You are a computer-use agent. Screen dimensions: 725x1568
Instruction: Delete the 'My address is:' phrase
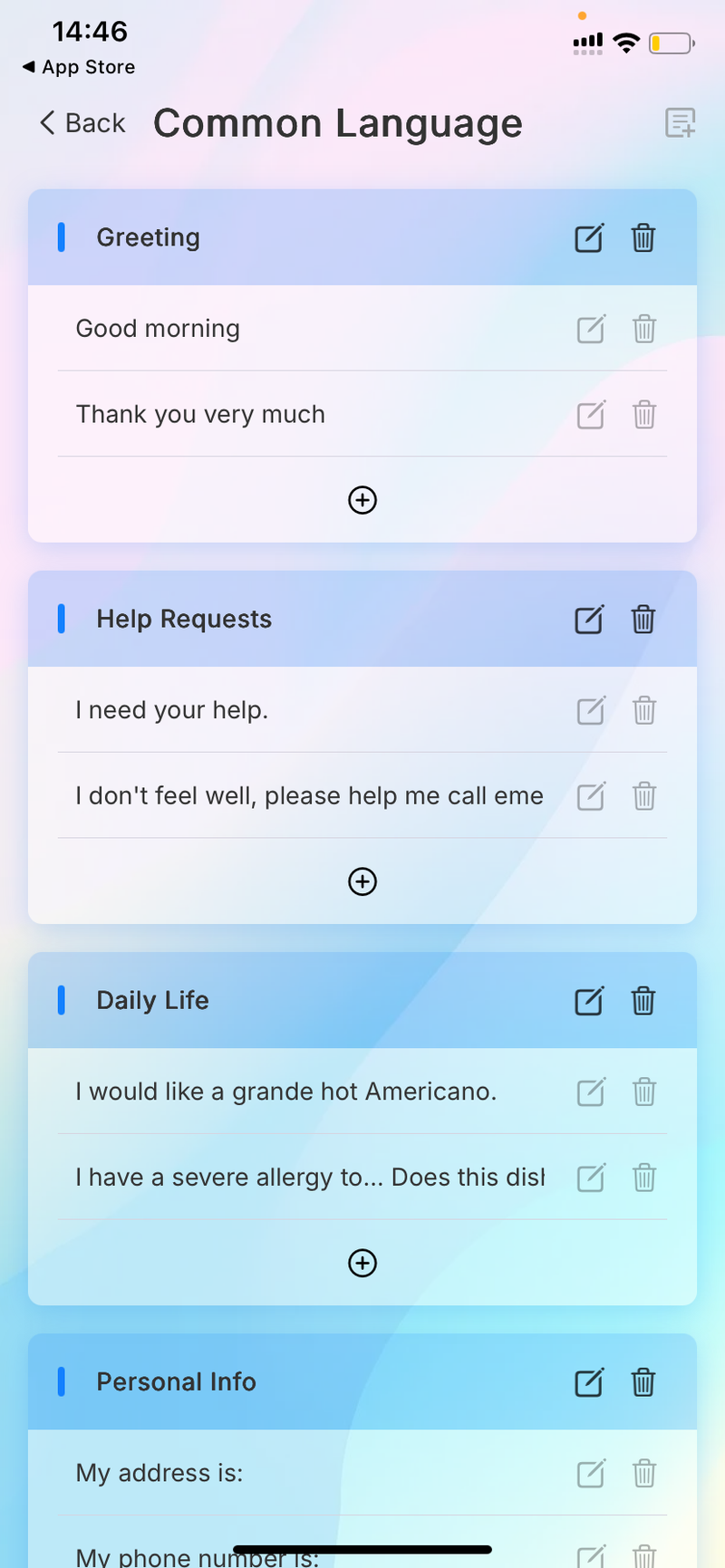pyautogui.click(x=643, y=1473)
